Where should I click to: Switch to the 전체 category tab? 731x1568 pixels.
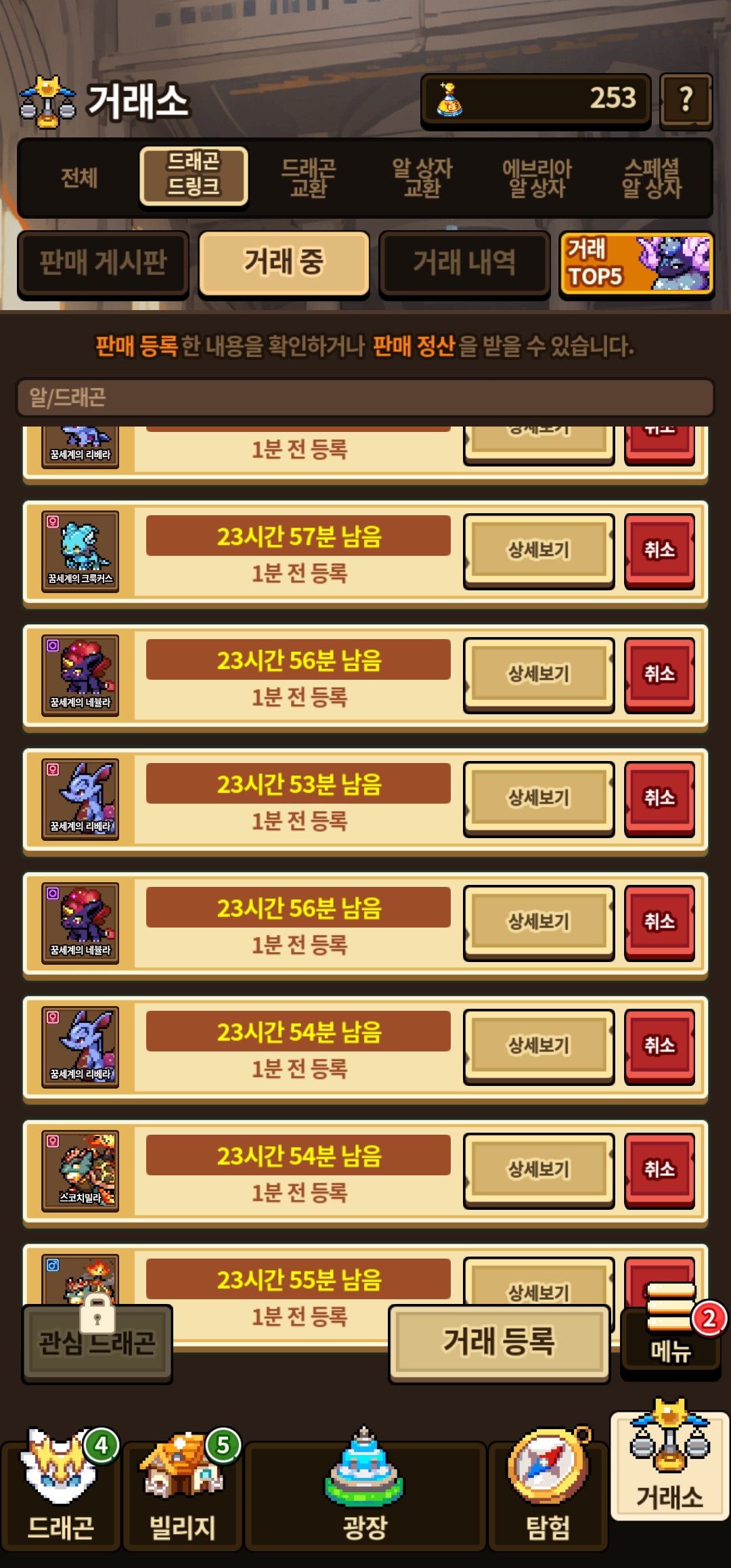click(x=79, y=178)
